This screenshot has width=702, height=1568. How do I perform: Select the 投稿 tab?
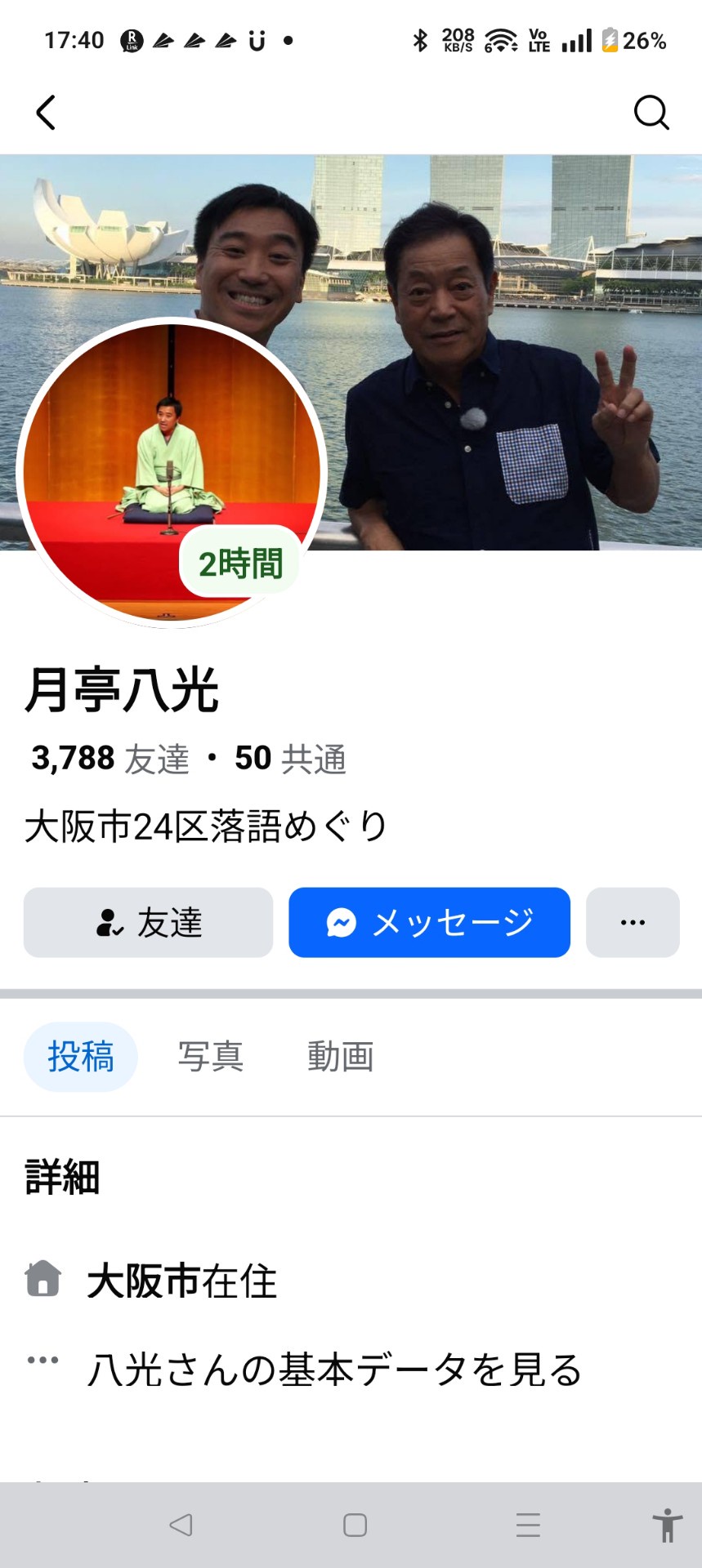tap(81, 1057)
